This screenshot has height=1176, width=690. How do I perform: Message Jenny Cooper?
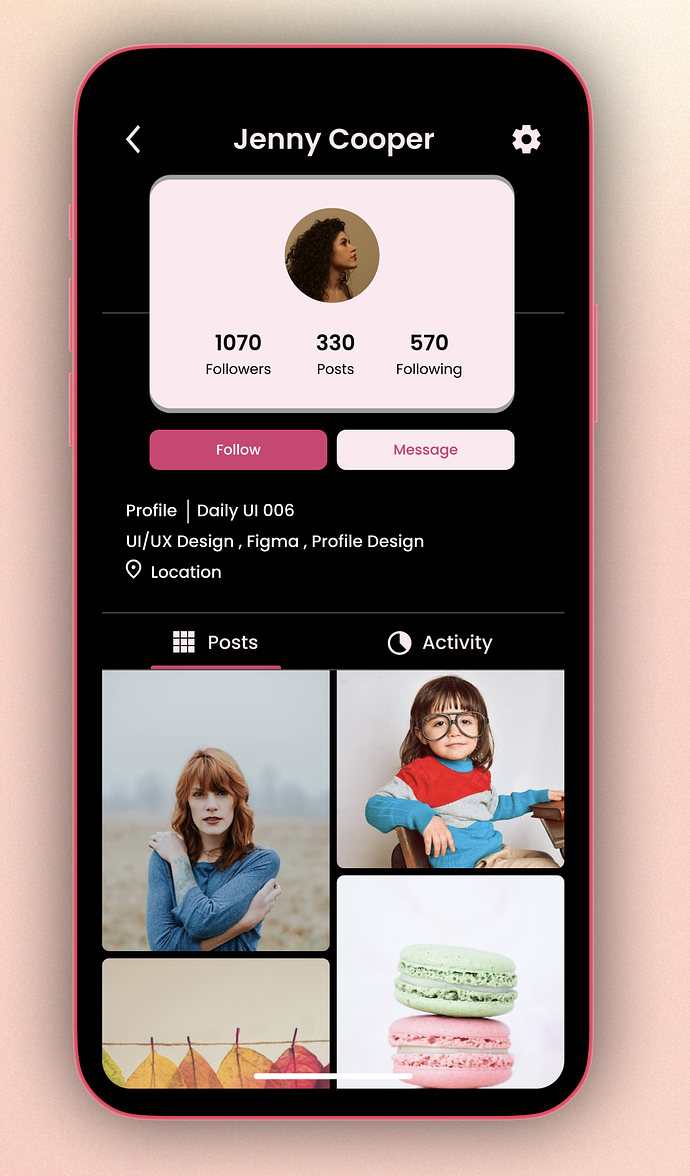[x=425, y=450]
